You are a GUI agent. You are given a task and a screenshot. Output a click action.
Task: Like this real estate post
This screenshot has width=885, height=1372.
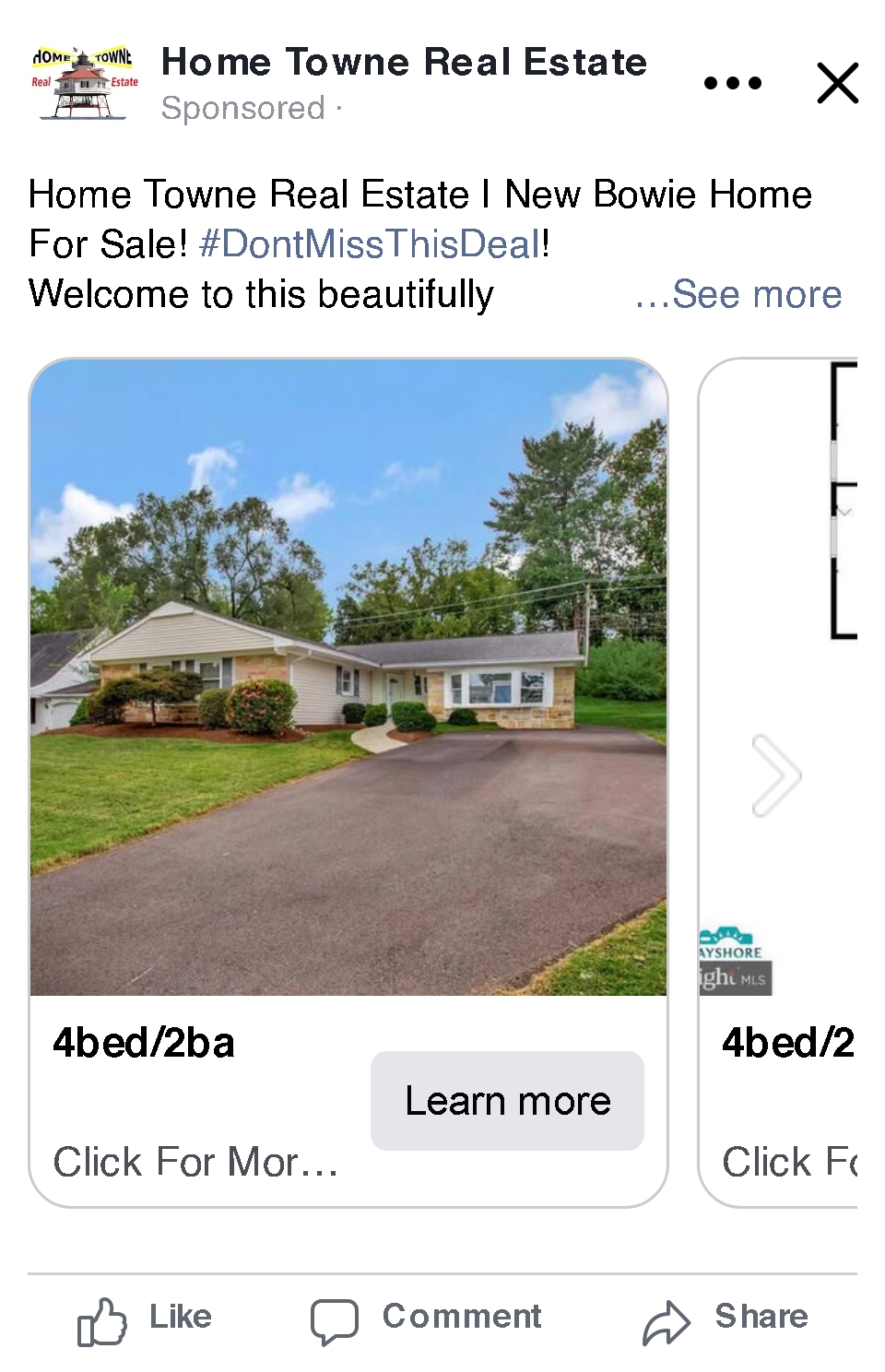(x=146, y=1319)
